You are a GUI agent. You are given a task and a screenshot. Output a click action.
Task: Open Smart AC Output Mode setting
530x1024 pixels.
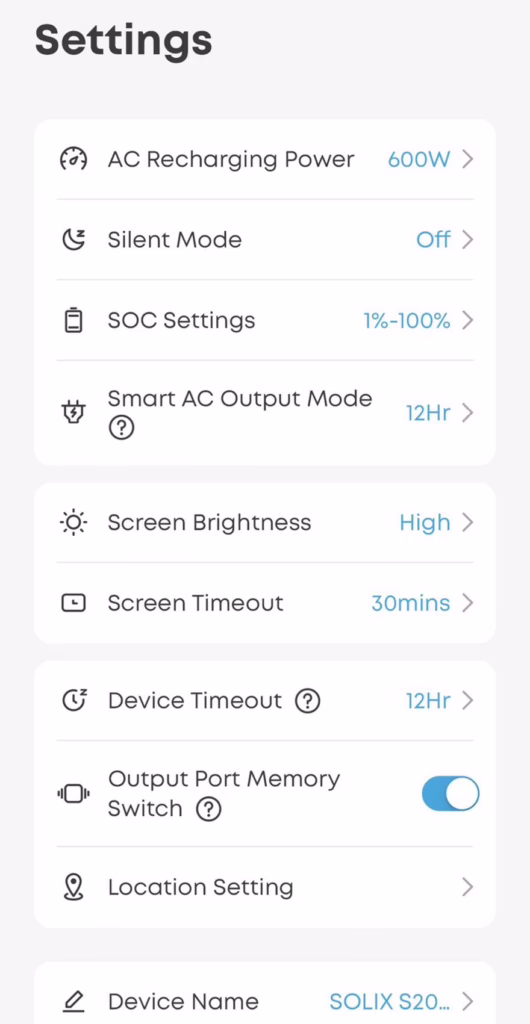265,413
